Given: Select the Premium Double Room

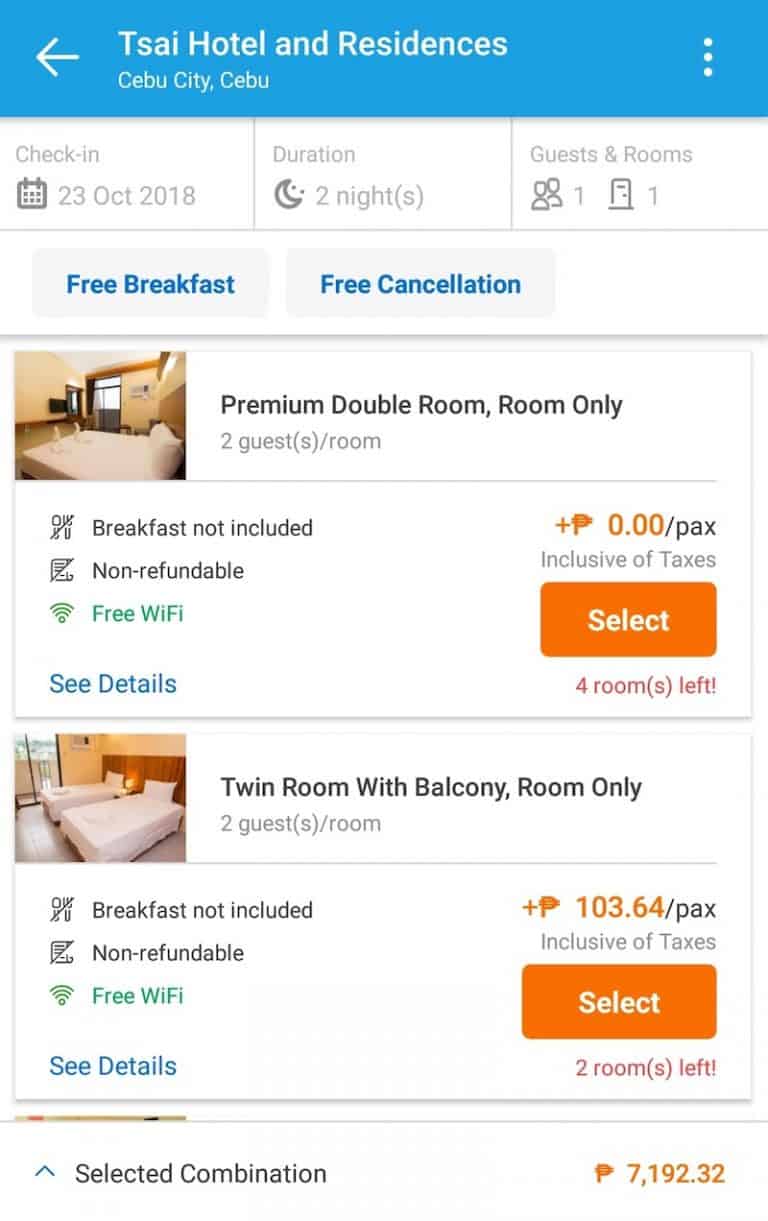Looking at the screenshot, I should point(628,620).
